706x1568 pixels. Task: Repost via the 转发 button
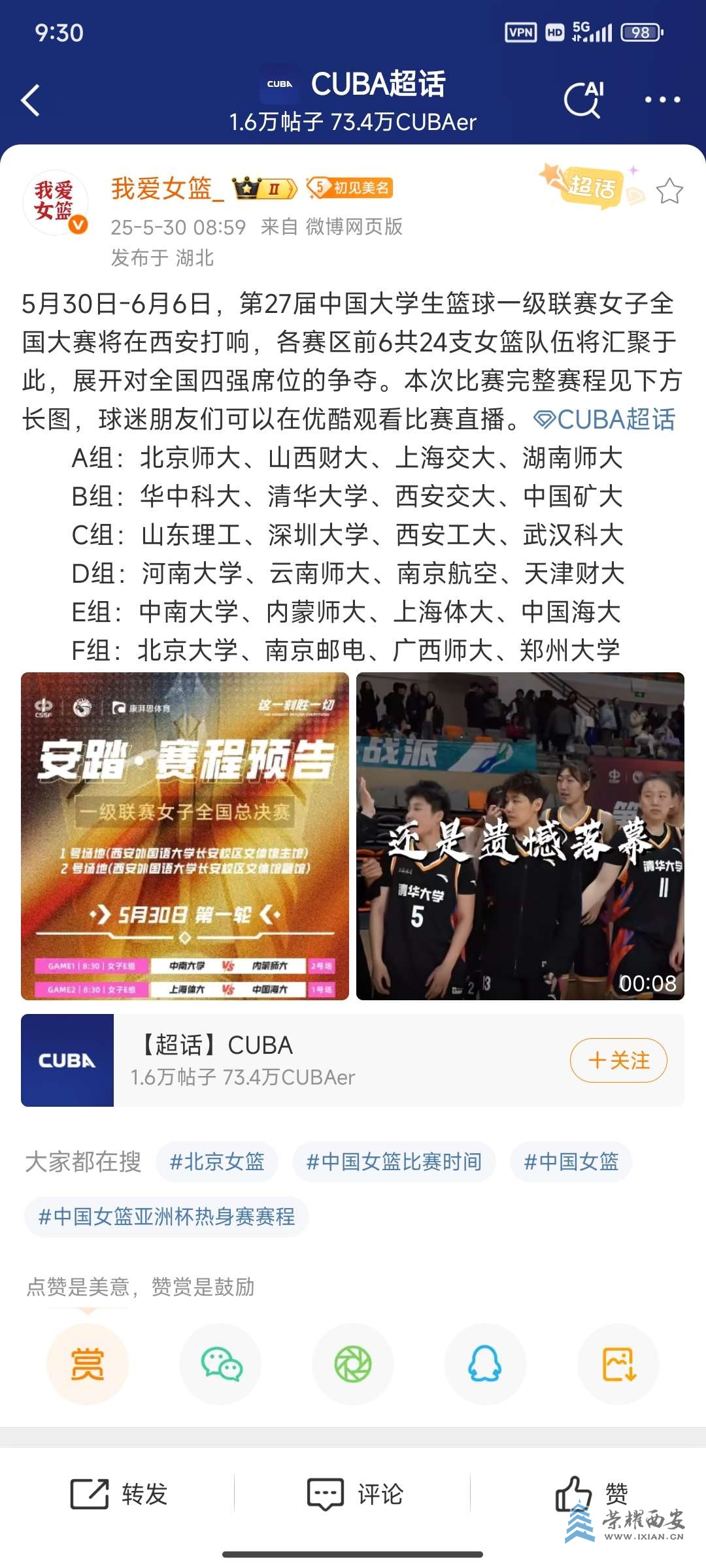coord(119,1494)
